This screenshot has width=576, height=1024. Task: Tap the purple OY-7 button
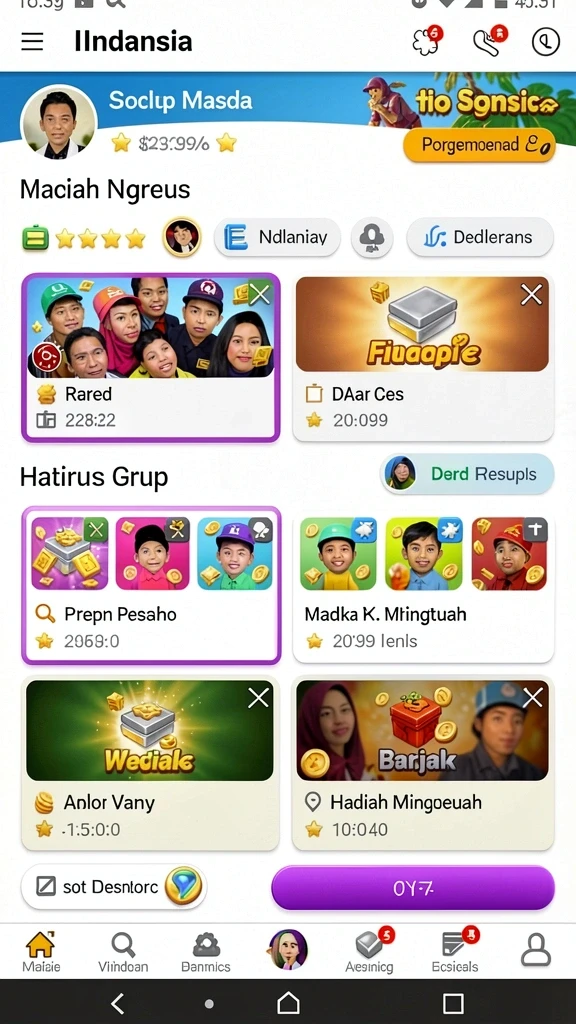click(x=413, y=888)
